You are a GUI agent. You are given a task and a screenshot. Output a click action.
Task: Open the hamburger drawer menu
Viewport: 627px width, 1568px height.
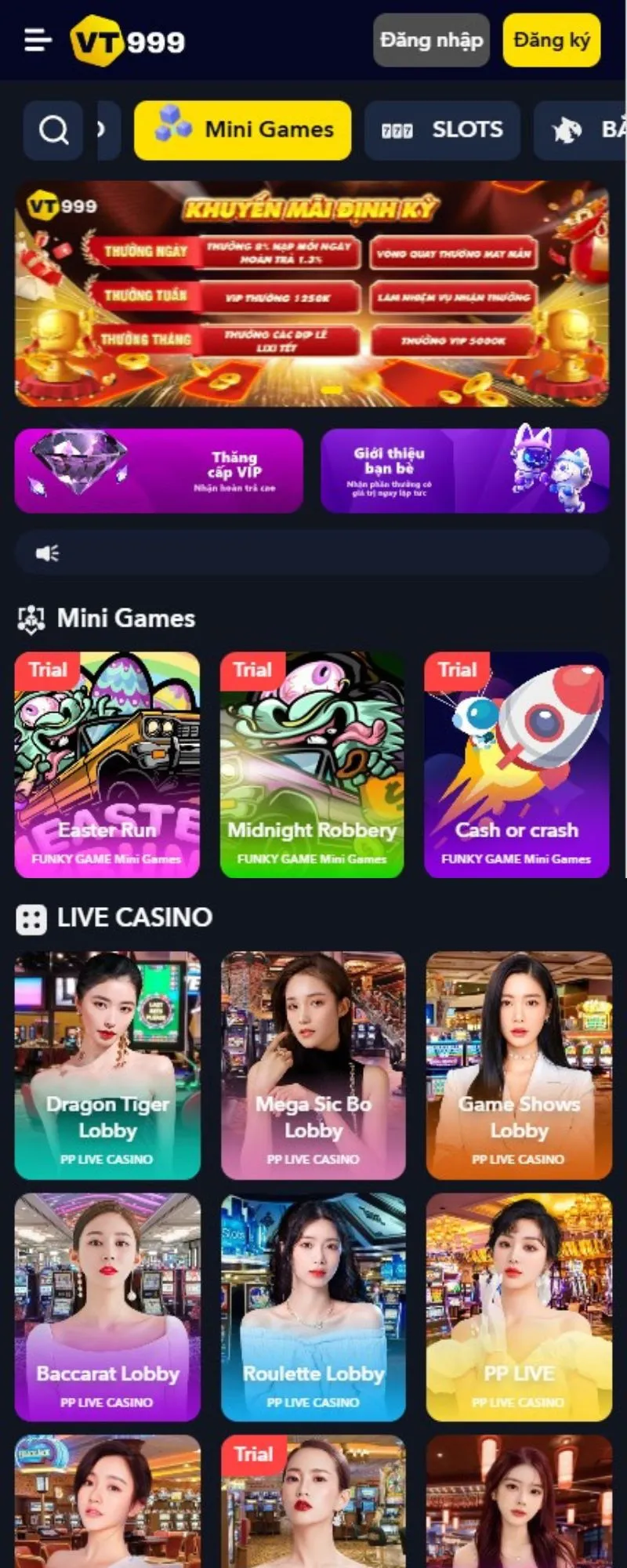coord(37,40)
